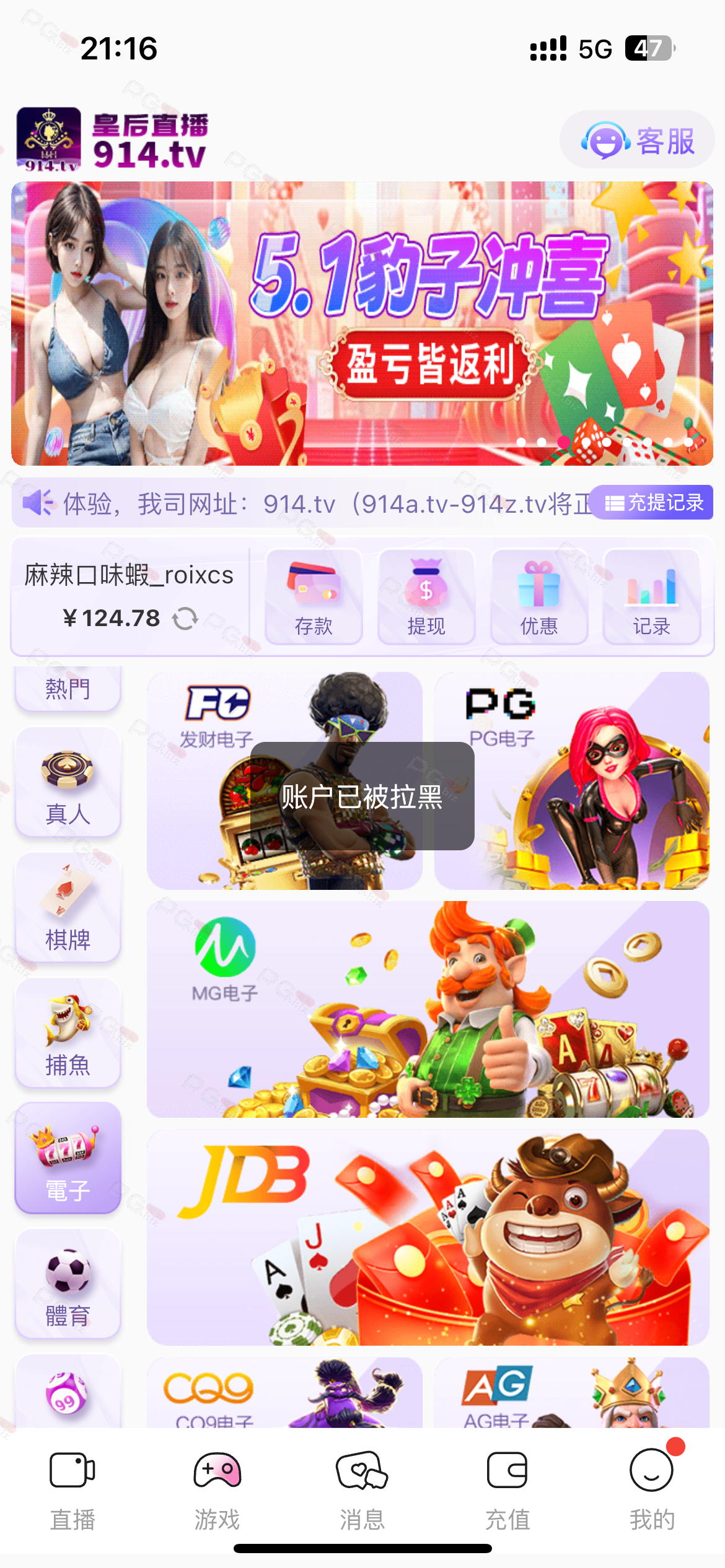
Task: Switch to the 我的 tab
Action: tap(652, 1491)
